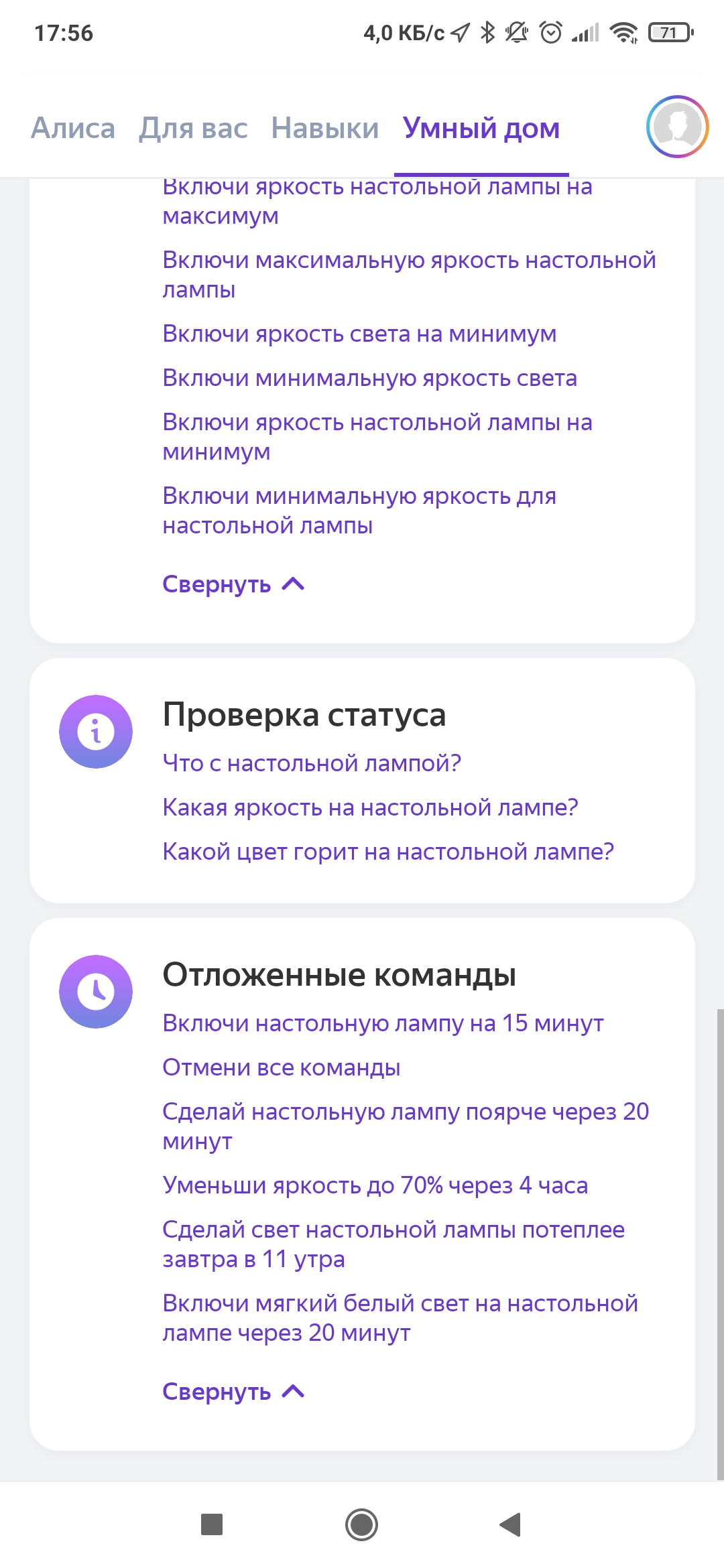Collapse the brightness commands list via Свернуть
This screenshot has height=1568, width=724.
233,584
